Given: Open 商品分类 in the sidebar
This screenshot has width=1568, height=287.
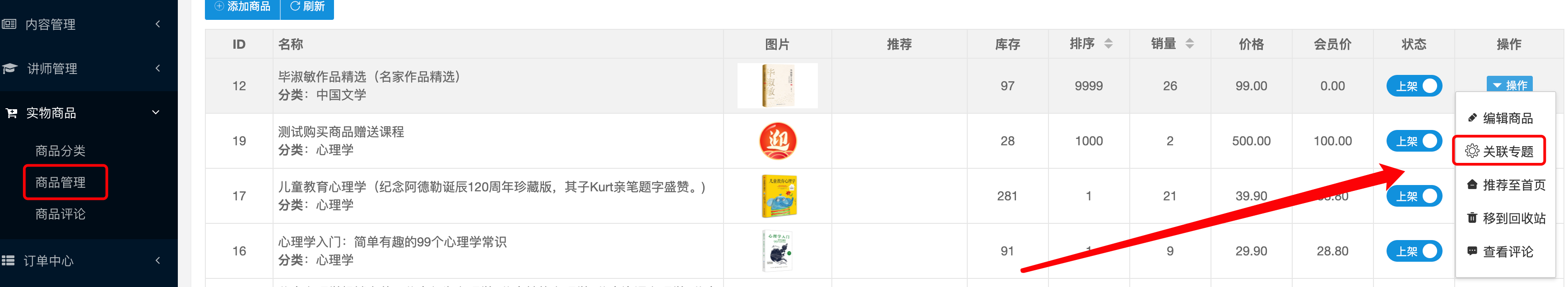Looking at the screenshot, I should (x=60, y=151).
